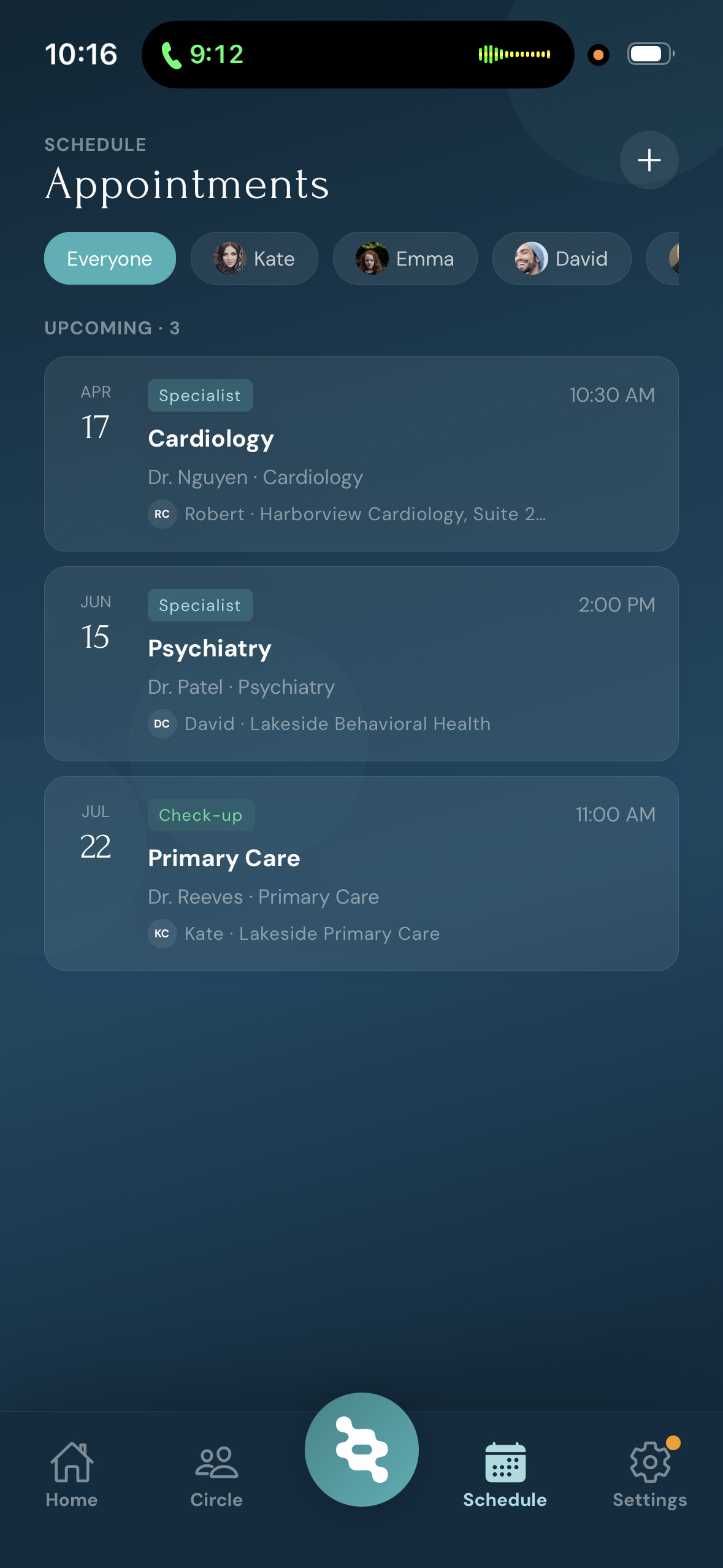Tap the plus icon to add an appointment
This screenshot has height=1568, width=723.
(x=649, y=160)
